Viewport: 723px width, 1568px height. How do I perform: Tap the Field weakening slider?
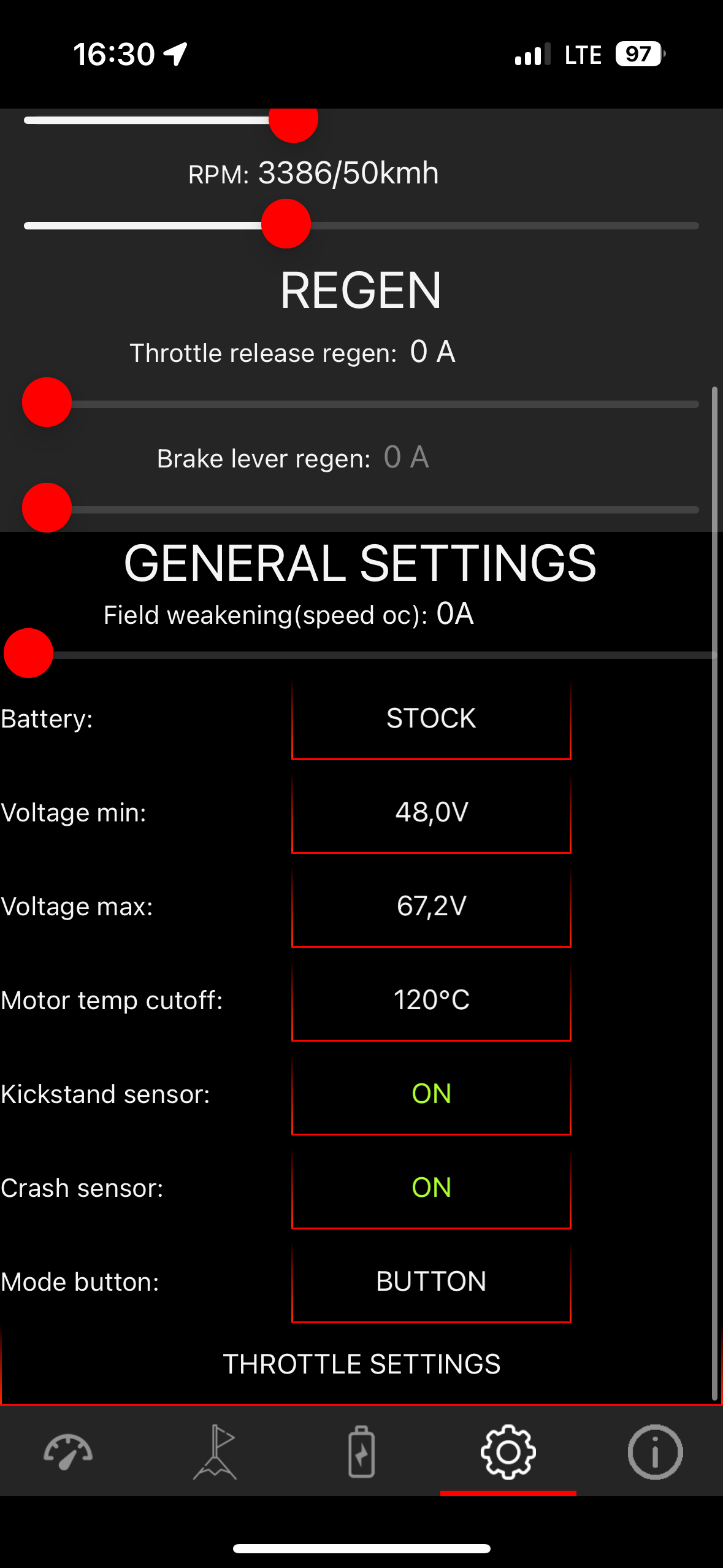pos(360,654)
